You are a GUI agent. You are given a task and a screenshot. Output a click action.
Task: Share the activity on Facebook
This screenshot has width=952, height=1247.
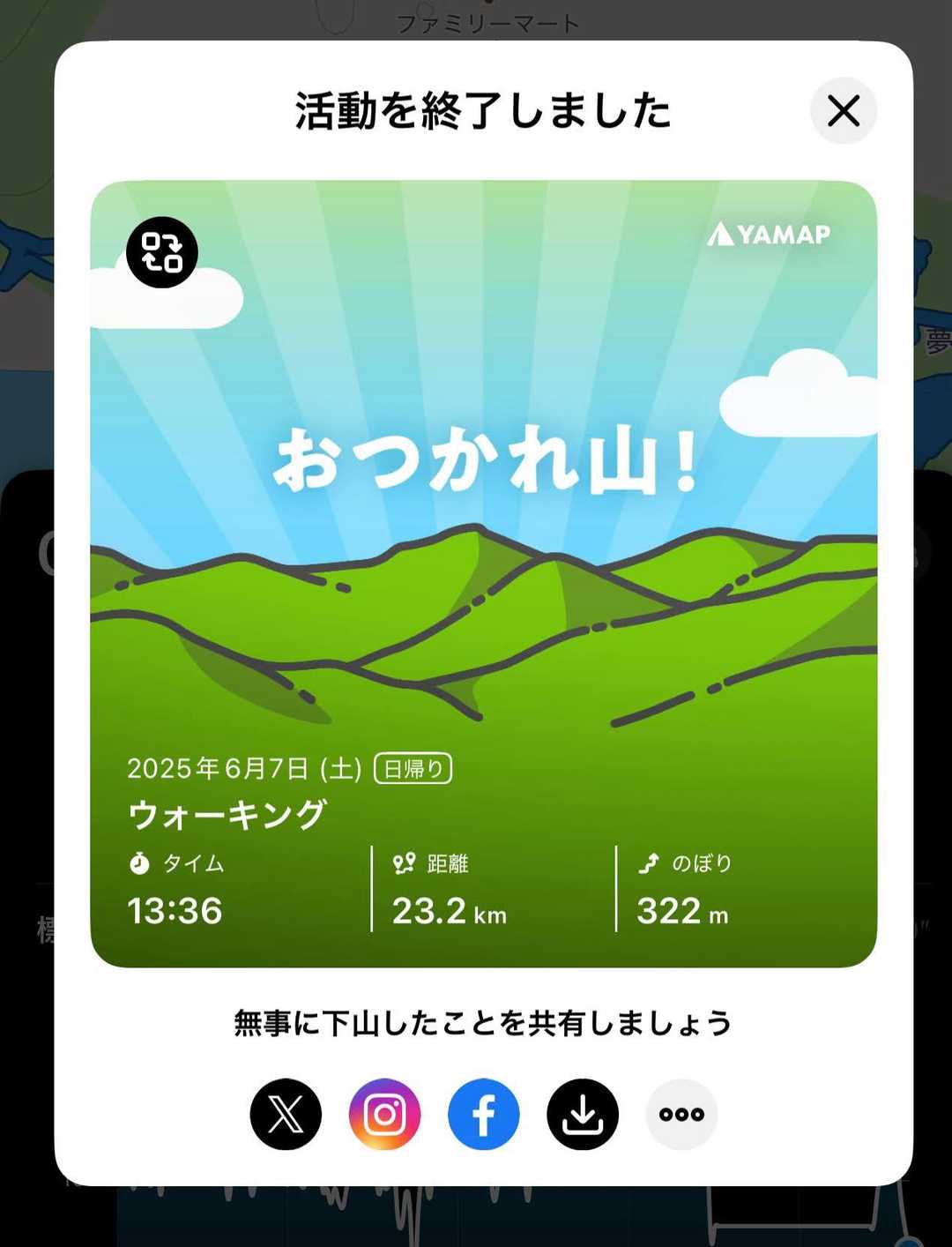point(484,1115)
